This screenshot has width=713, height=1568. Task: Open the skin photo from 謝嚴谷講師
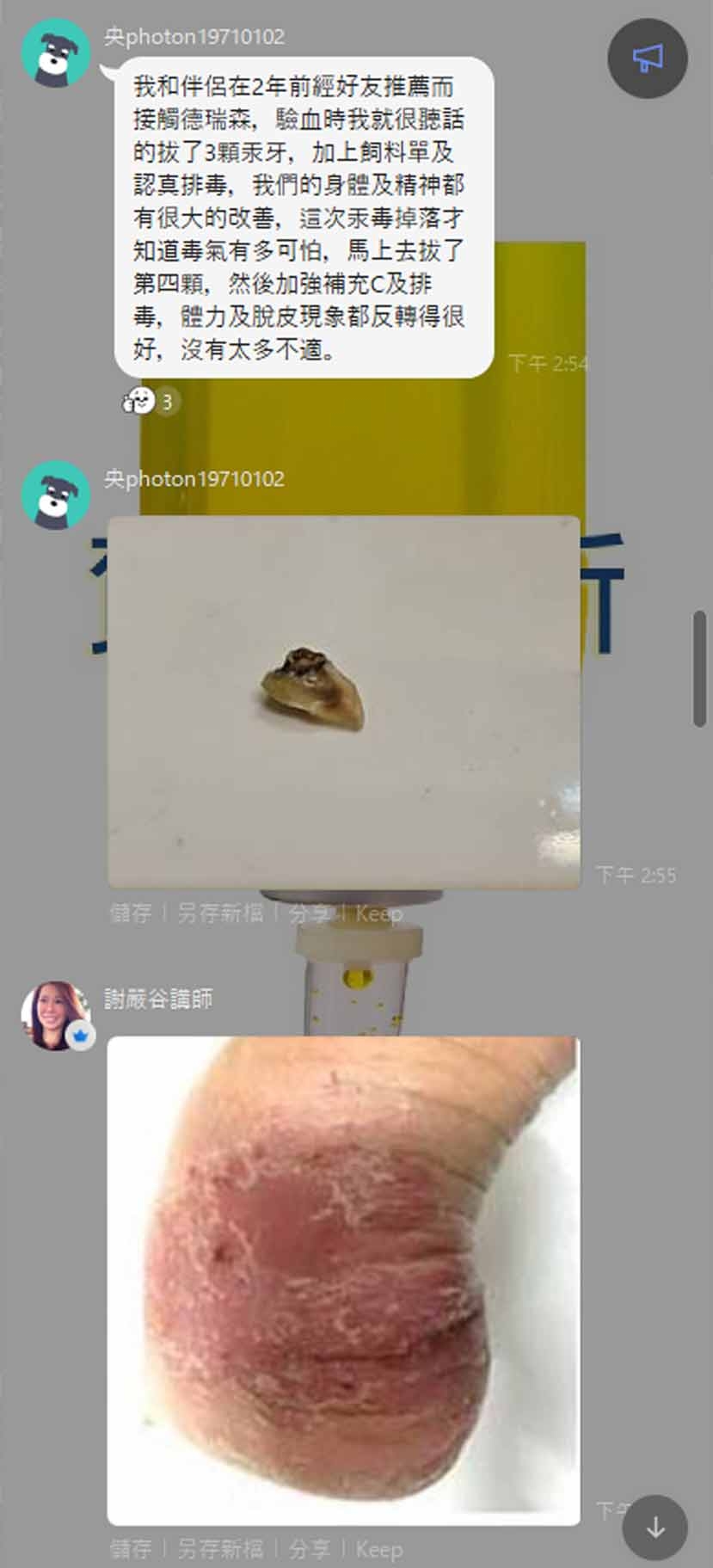tap(343, 1280)
